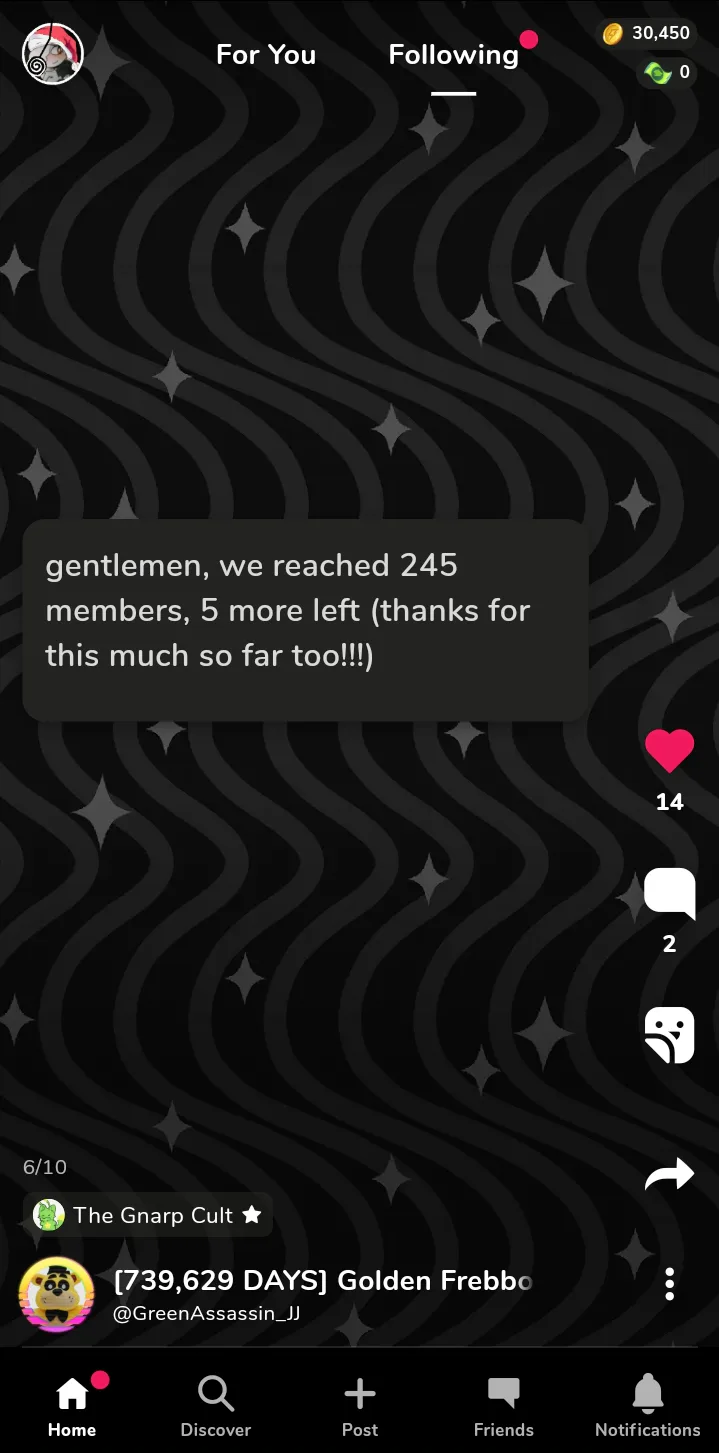The height and width of the screenshot is (1453, 719).
Task: Tap the sticker reaction icon
Action: pyautogui.click(x=669, y=1034)
